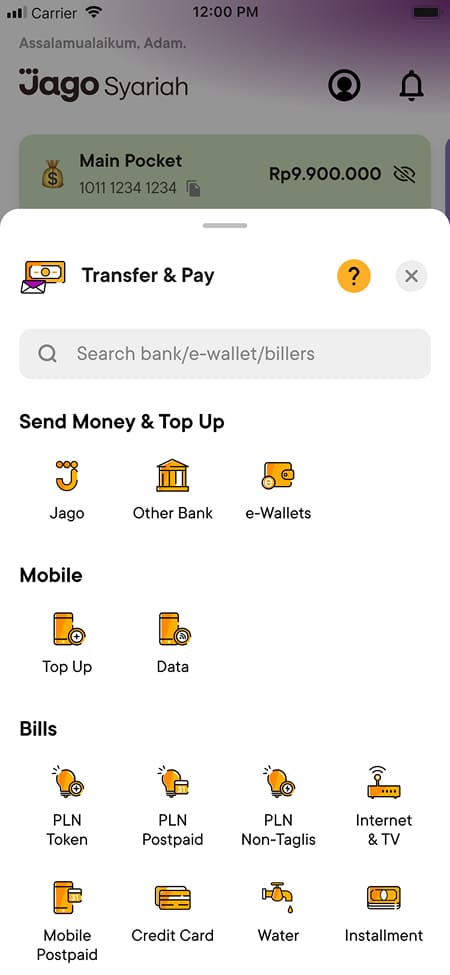This screenshot has width=450, height=975.
Task: Choose Other Bank transfer
Action: click(173, 490)
